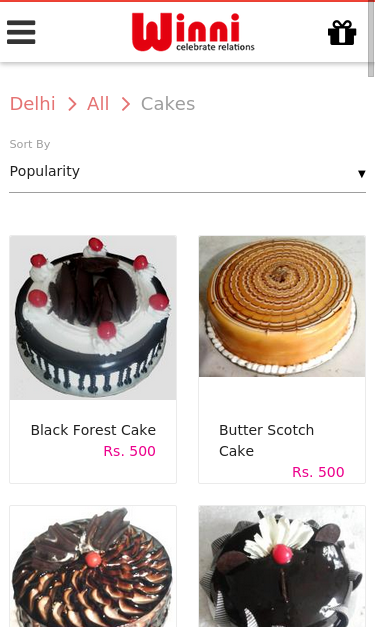This screenshot has width=375, height=627.
Task: Go to the Delhi breadcrumb link
Action: pos(32,104)
